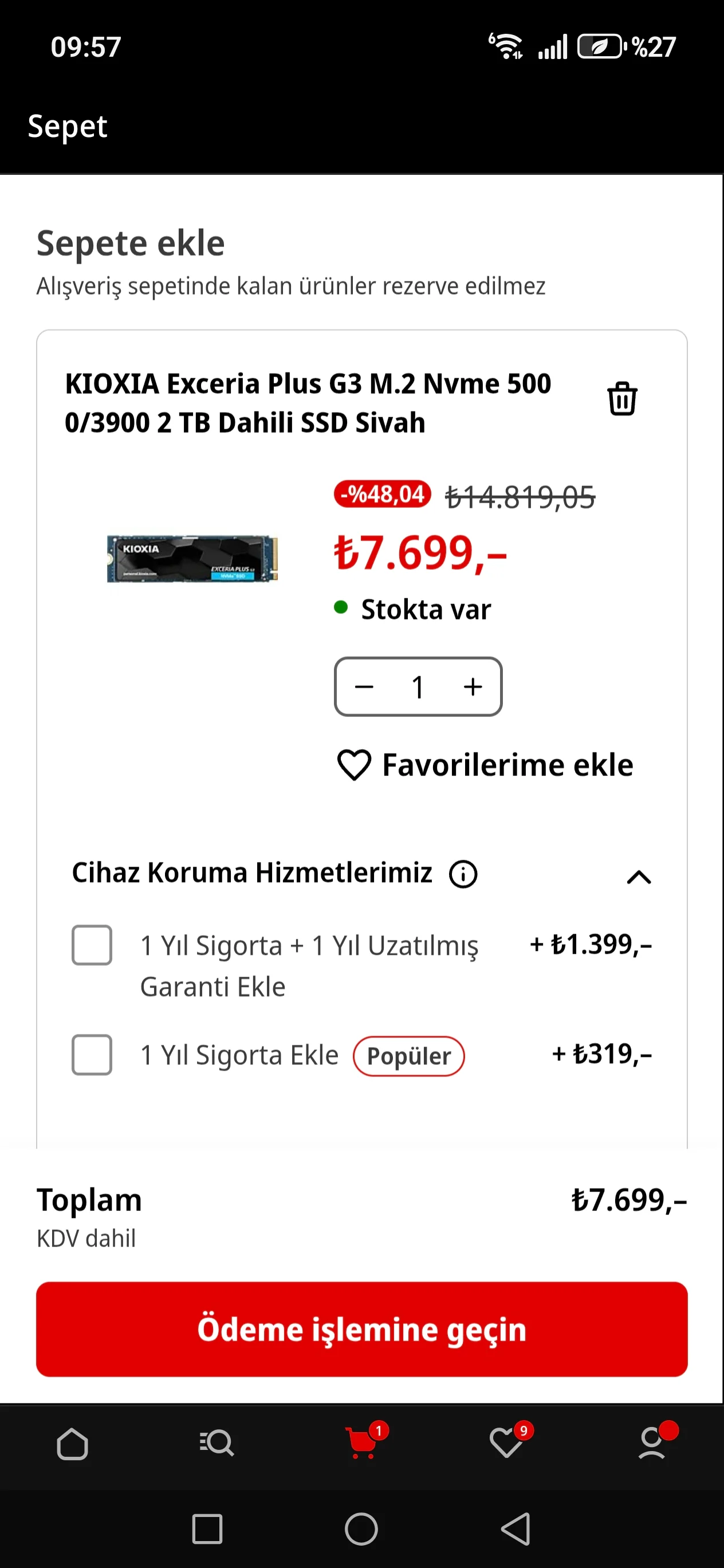
Task: Open the search and categories tab
Action: (x=217, y=1444)
